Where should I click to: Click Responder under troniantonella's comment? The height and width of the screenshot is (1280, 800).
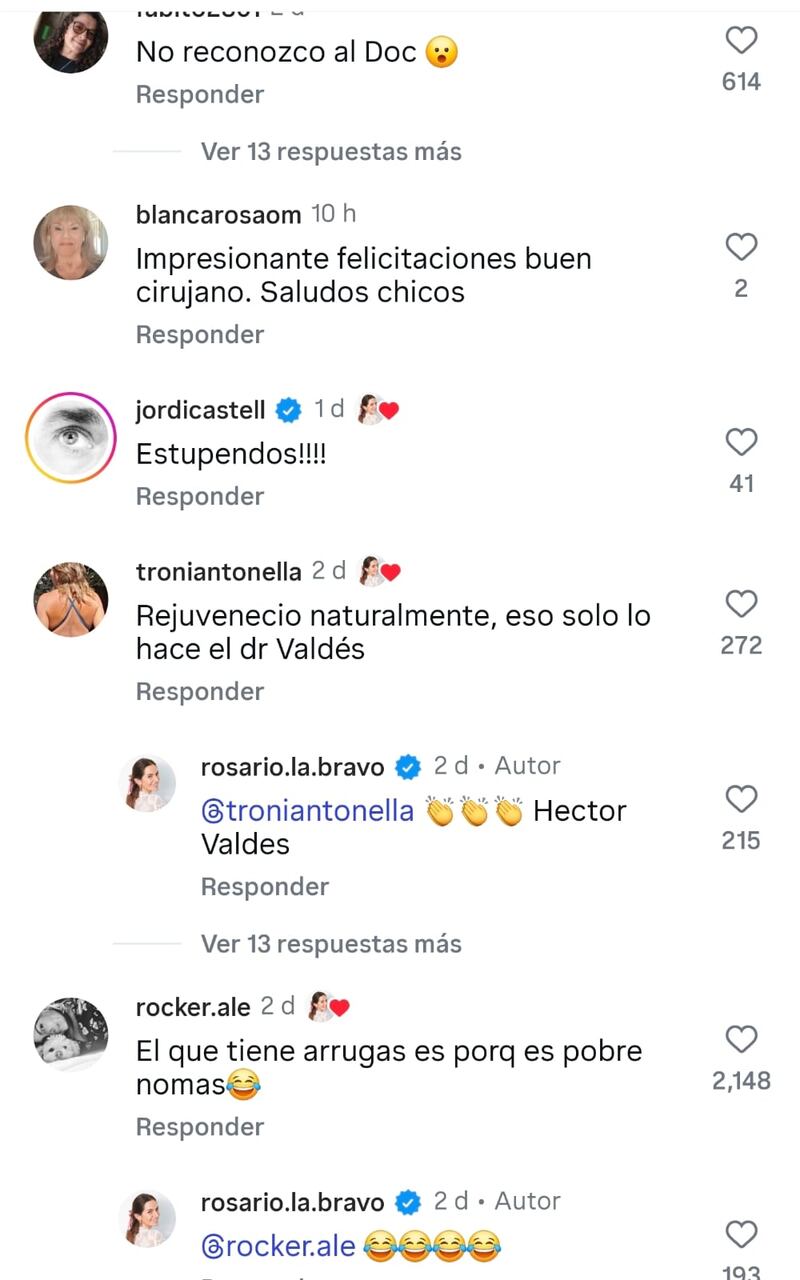tap(199, 691)
